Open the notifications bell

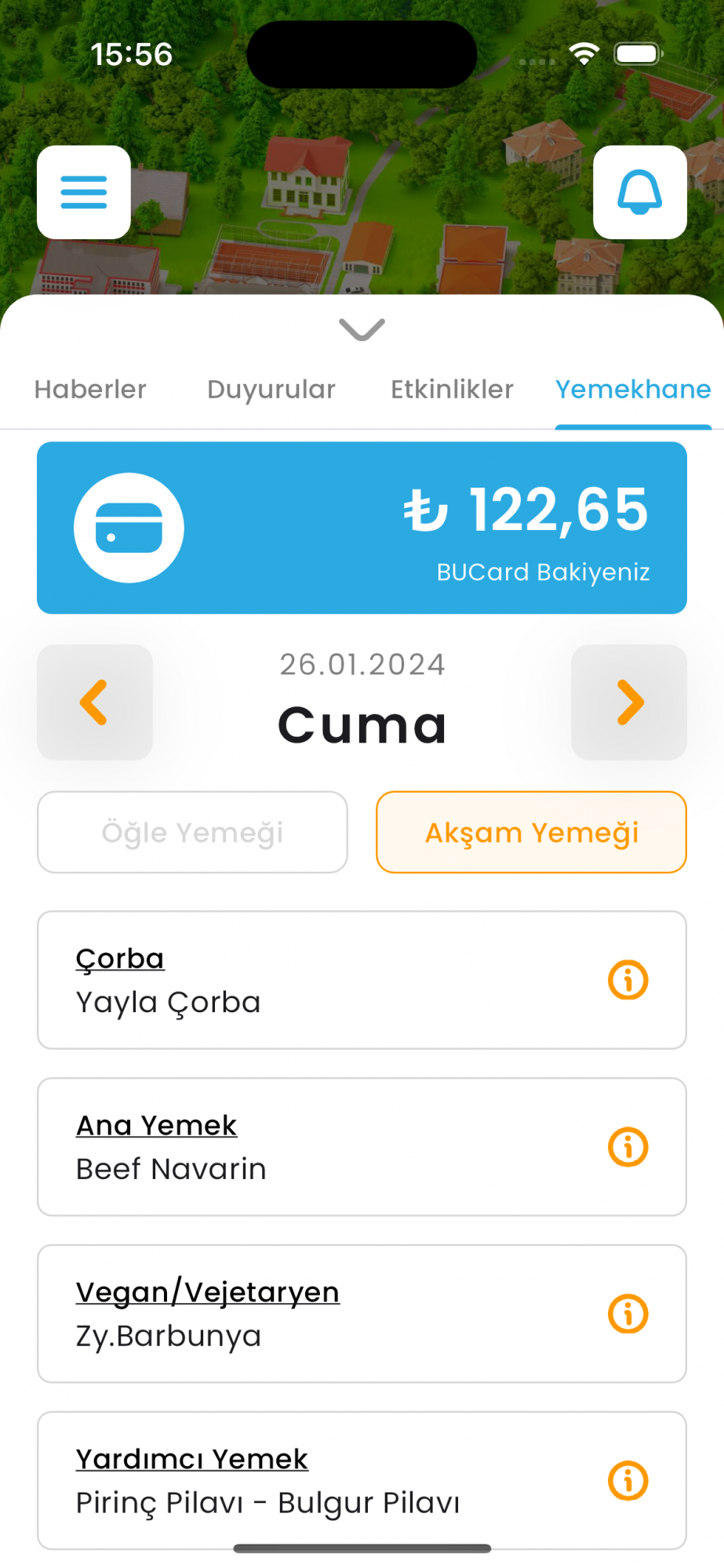click(640, 192)
